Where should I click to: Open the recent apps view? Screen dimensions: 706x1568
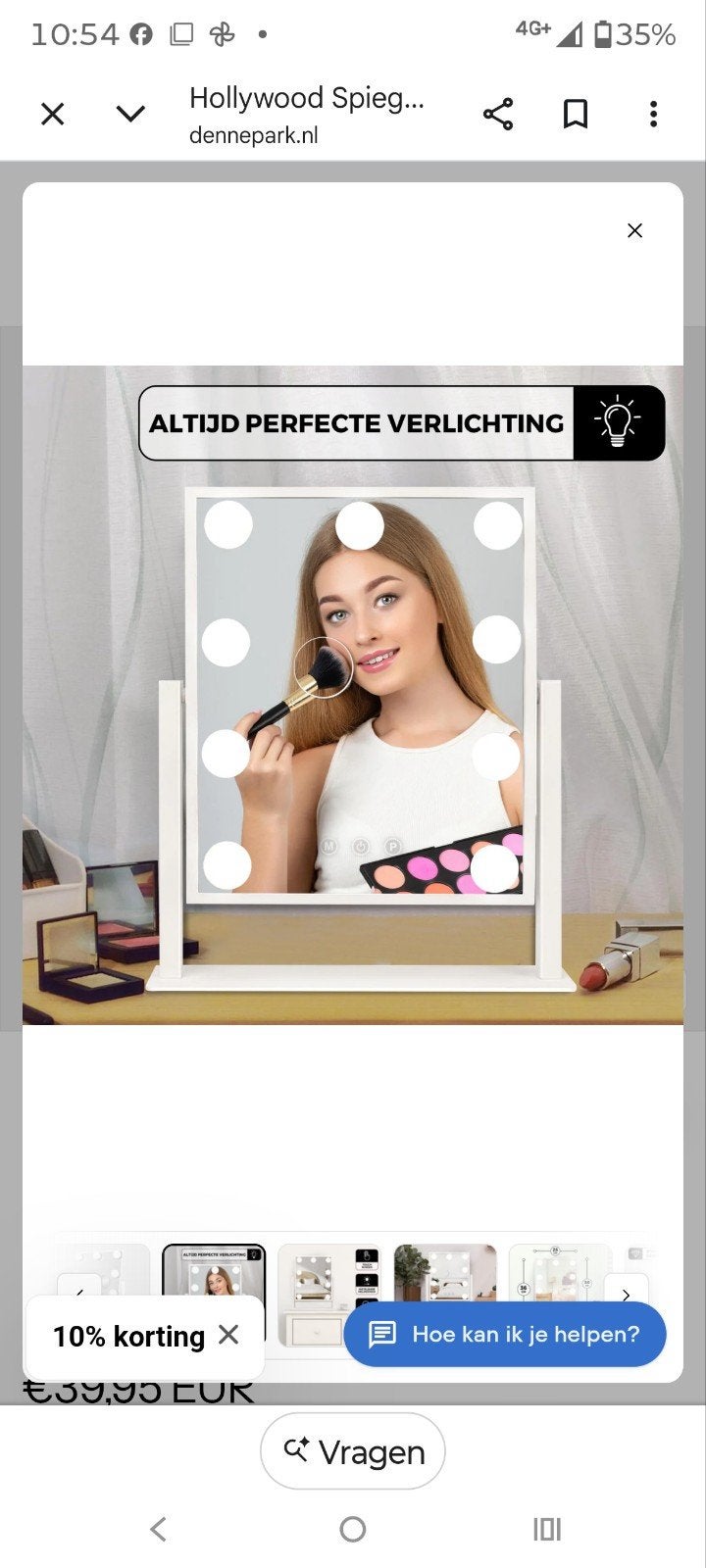pyautogui.click(x=546, y=1529)
